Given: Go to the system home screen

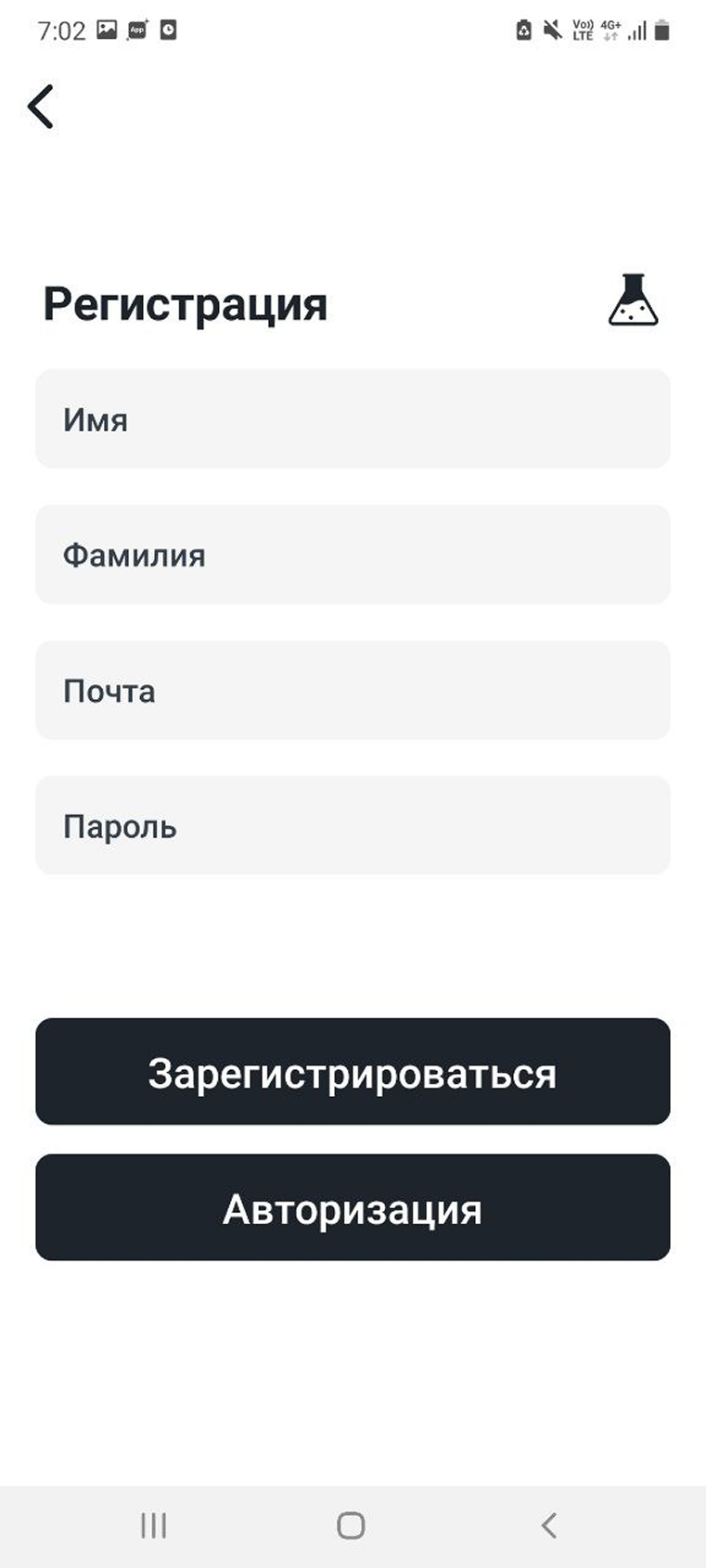Looking at the screenshot, I should [x=351, y=1525].
